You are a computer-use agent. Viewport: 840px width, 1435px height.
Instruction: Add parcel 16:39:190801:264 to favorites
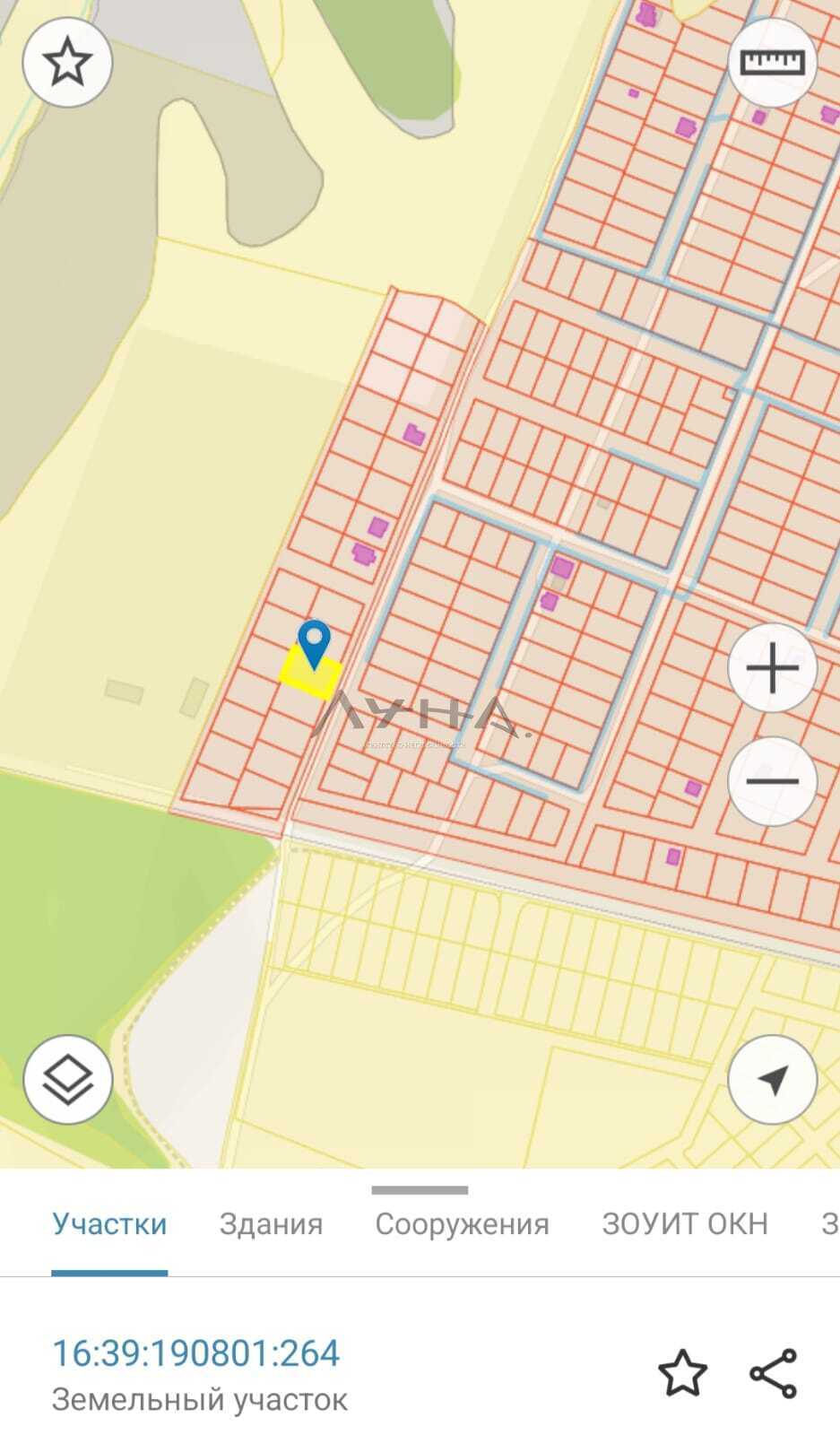click(682, 1373)
